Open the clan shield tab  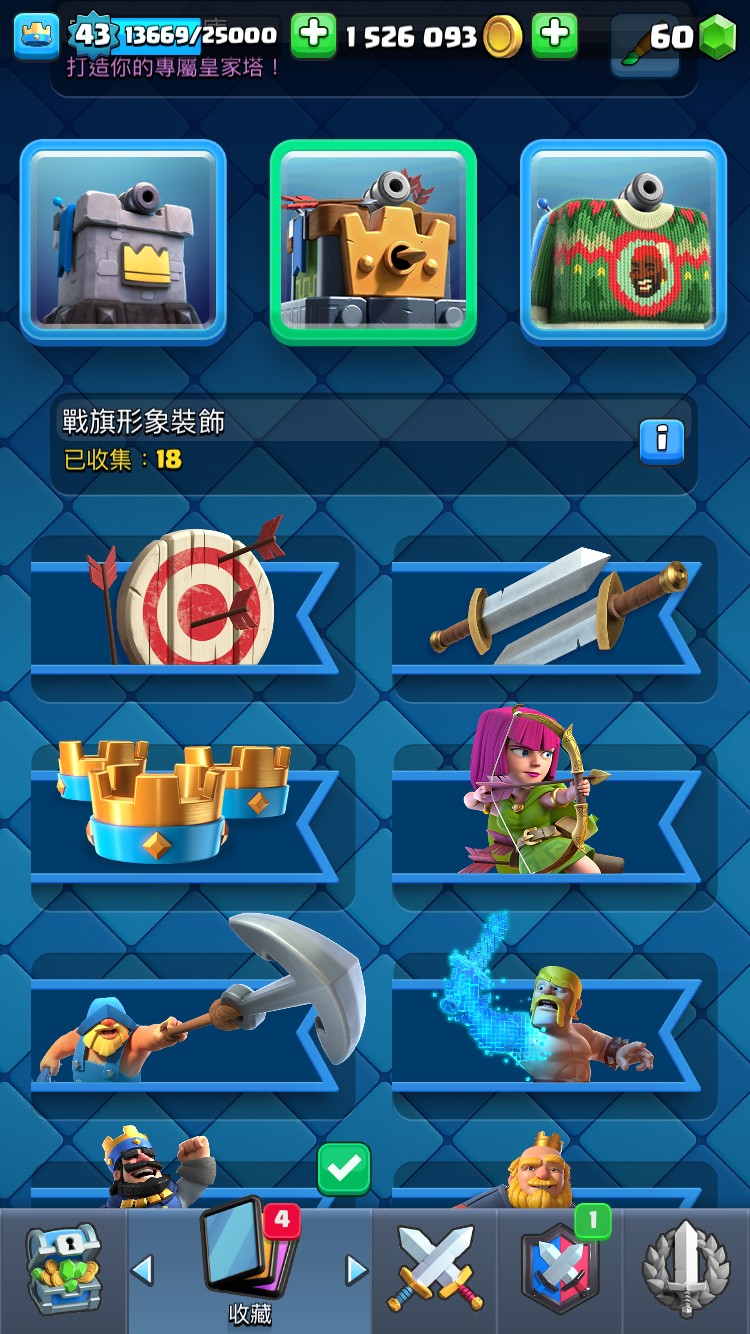(560, 1270)
